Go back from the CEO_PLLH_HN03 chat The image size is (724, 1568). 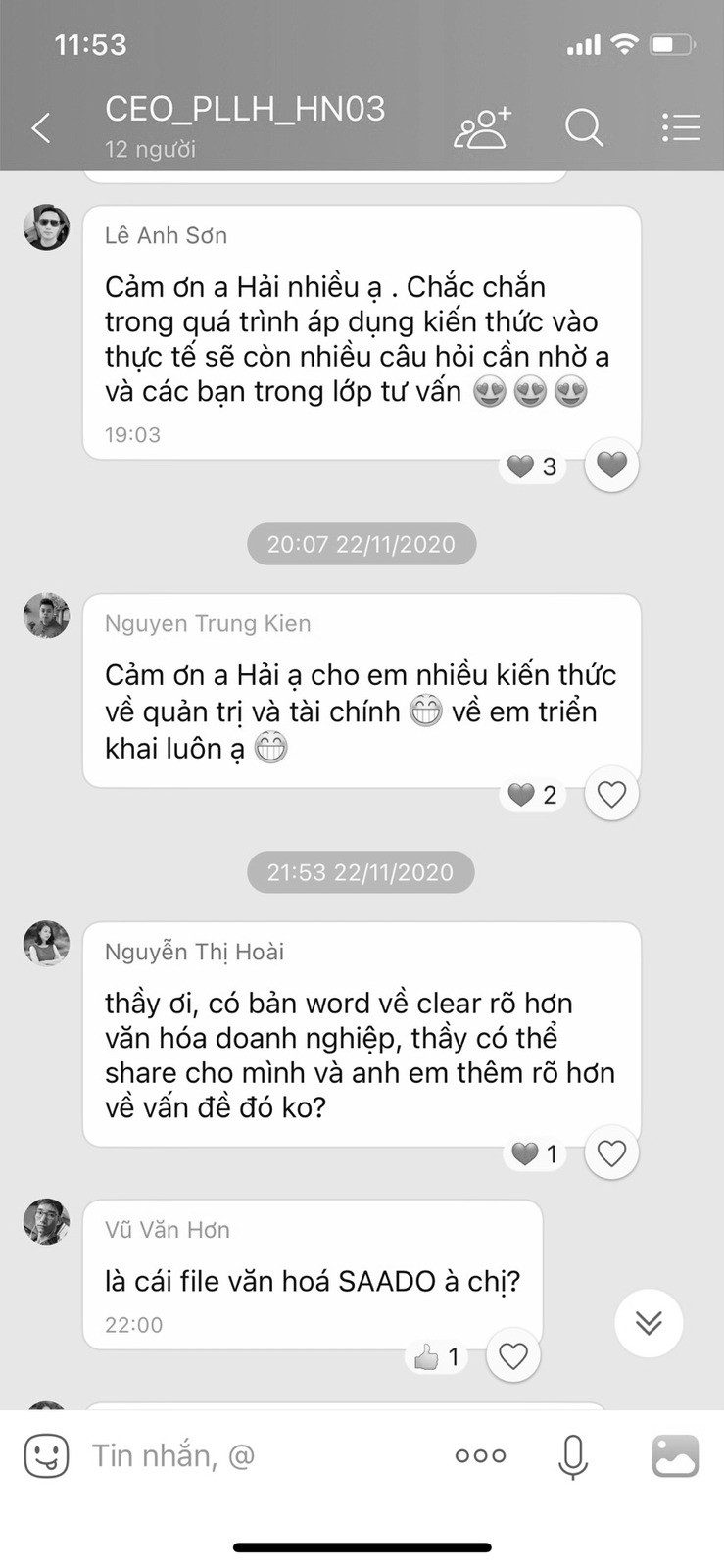41,127
